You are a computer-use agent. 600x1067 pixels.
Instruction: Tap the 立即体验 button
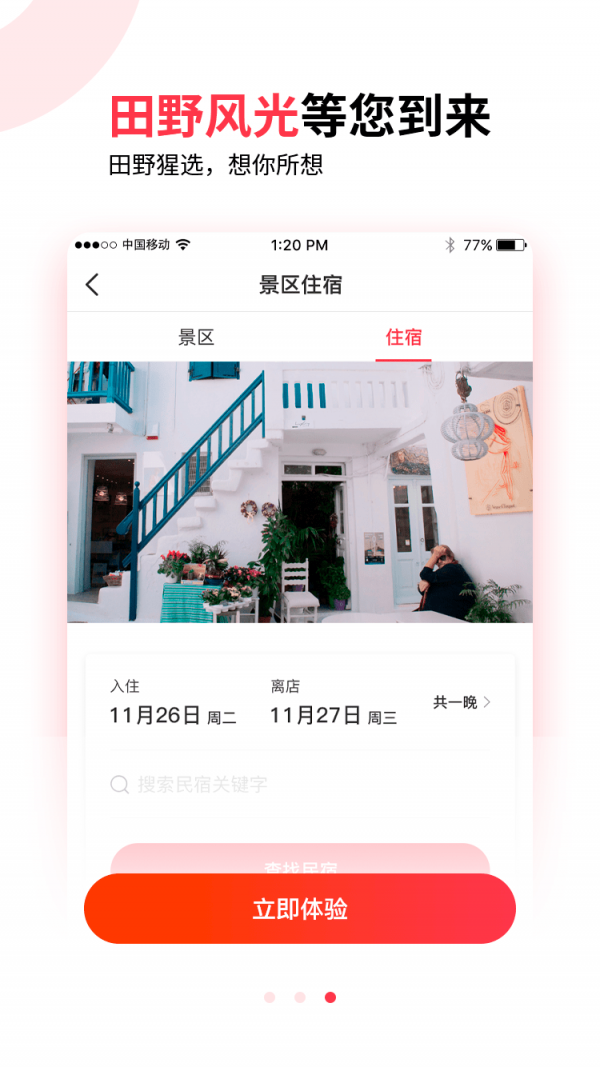tap(300, 909)
